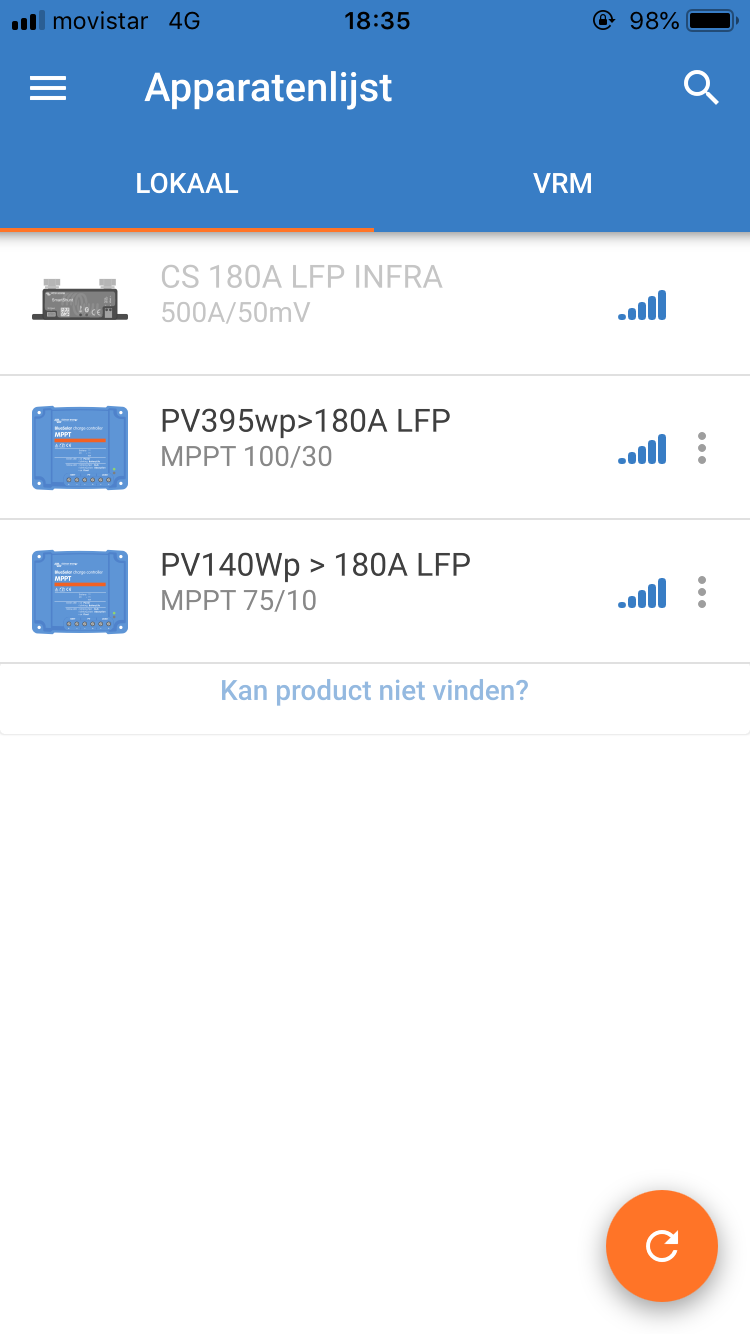Tap the 'Kan product niet vinden?' link
This screenshot has width=750, height=1334.
(374, 690)
